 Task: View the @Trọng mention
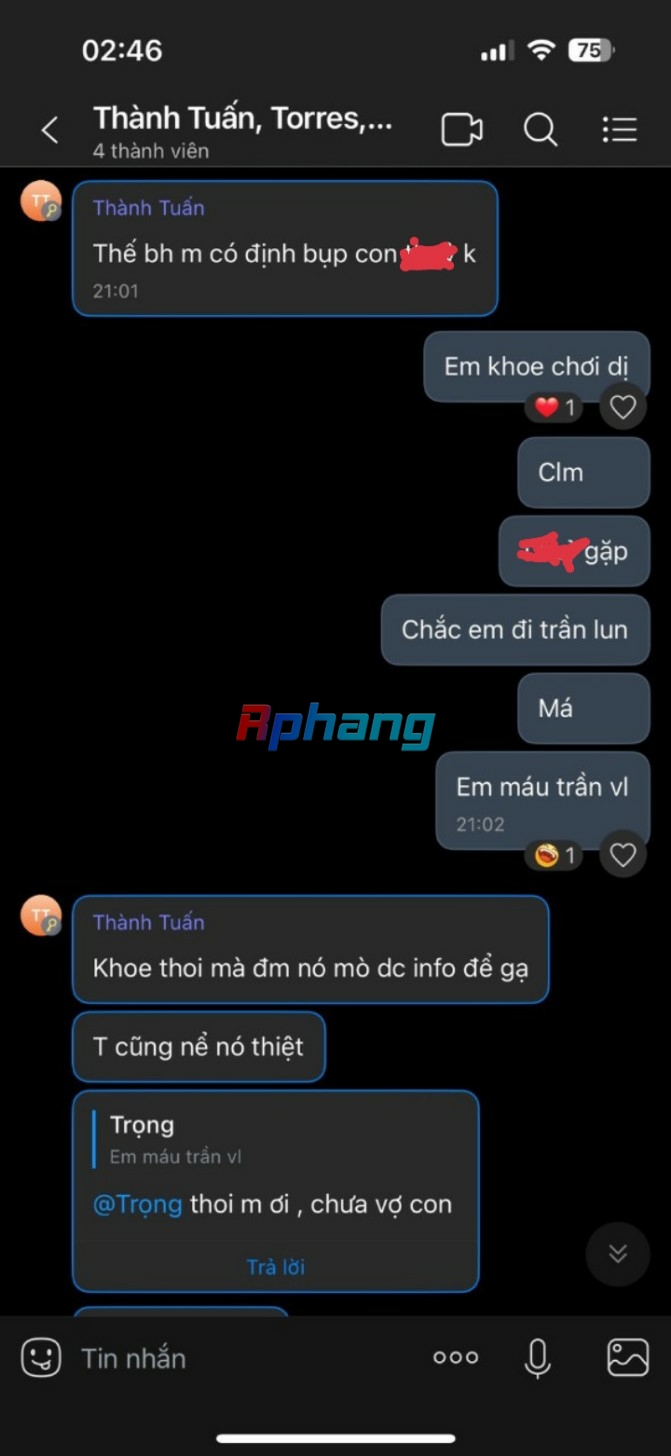(x=137, y=1204)
